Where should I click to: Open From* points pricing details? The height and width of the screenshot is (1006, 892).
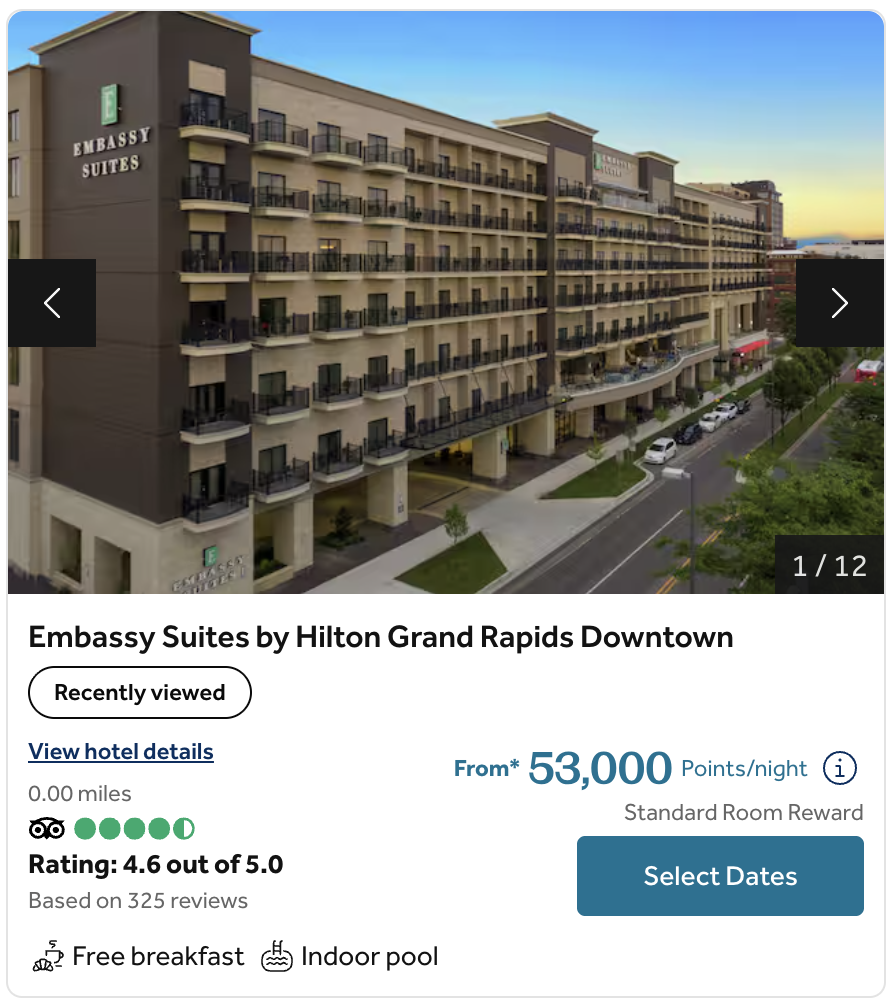pos(488,769)
